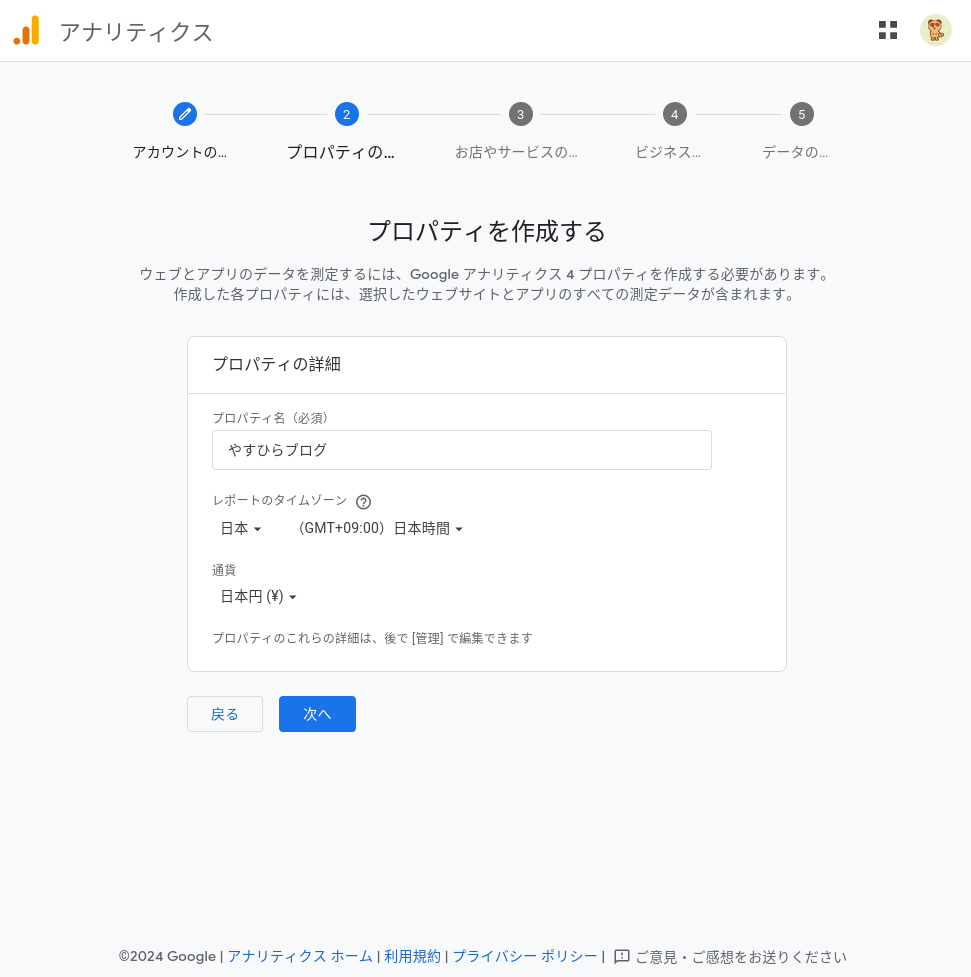Open the アナリティクス ホーム link

click(x=300, y=956)
